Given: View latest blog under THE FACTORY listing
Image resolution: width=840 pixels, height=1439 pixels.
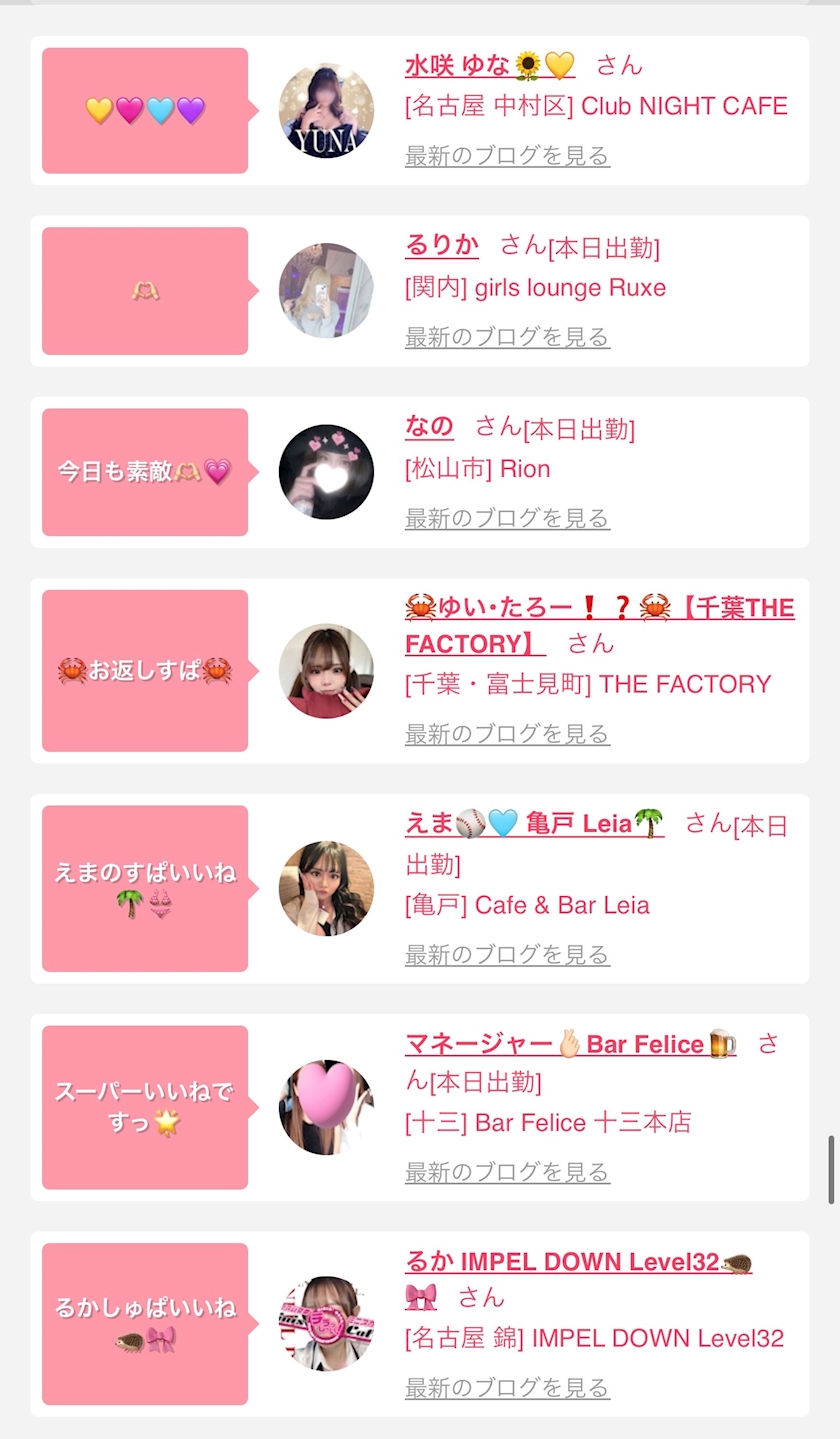Looking at the screenshot, I should pyautogui.click(x=507, y=734).
